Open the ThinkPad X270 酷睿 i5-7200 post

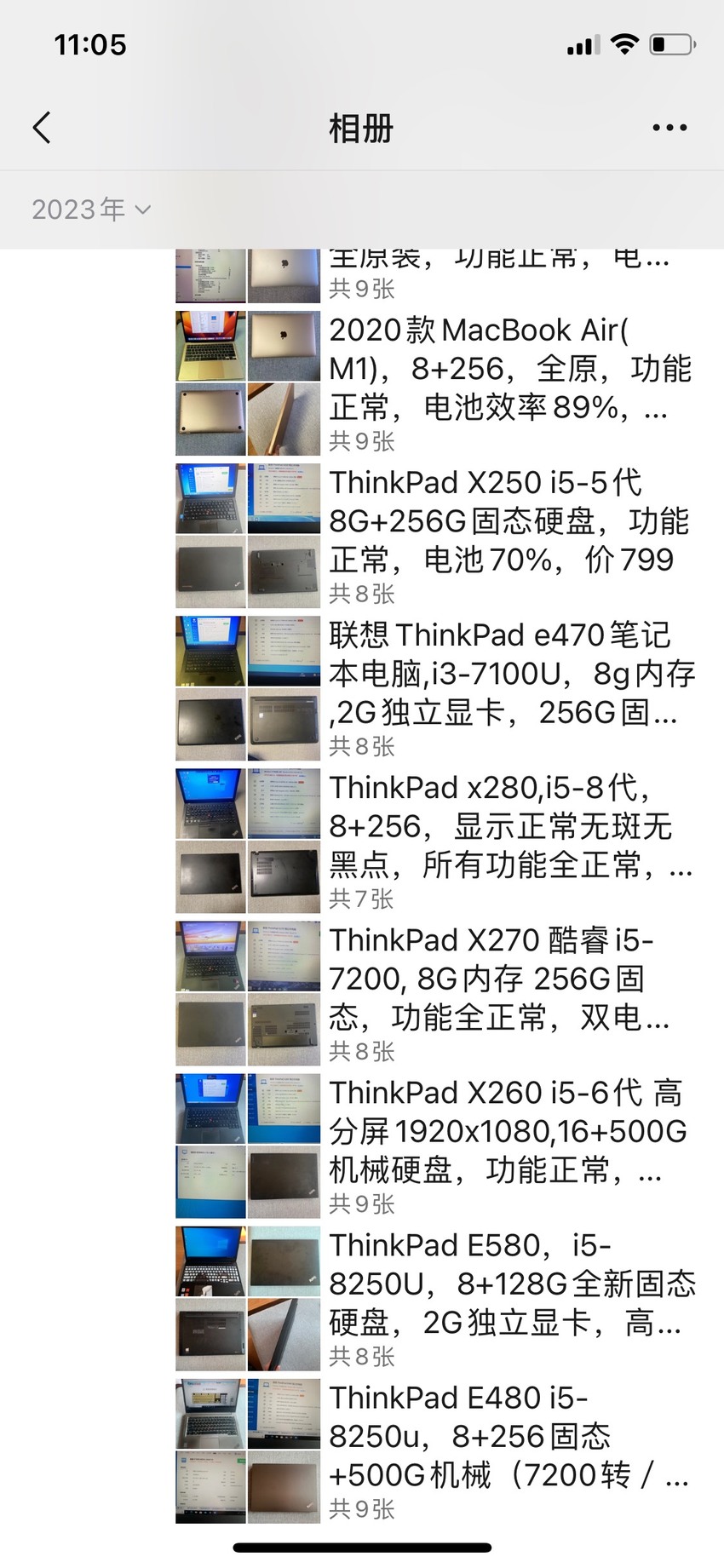pos(436,992)
